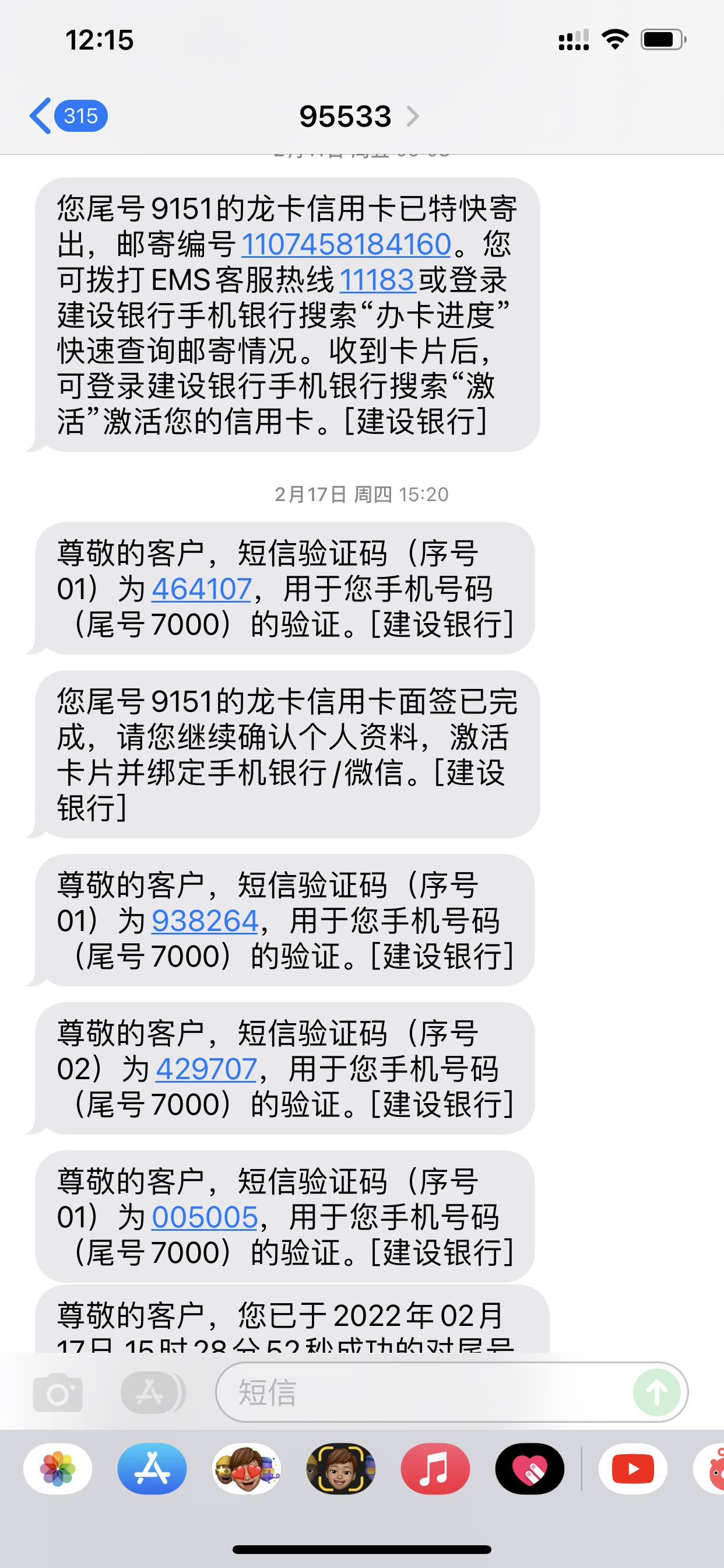Tap the 005005 code link
Screen dimensions: 724x1568
(205, 1217)
